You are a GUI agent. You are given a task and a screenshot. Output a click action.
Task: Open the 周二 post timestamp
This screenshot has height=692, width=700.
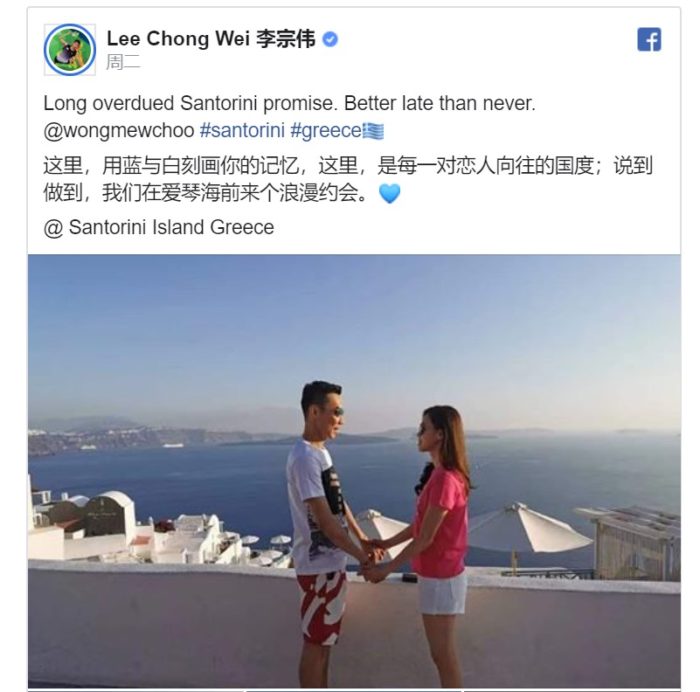pos(123,62)
